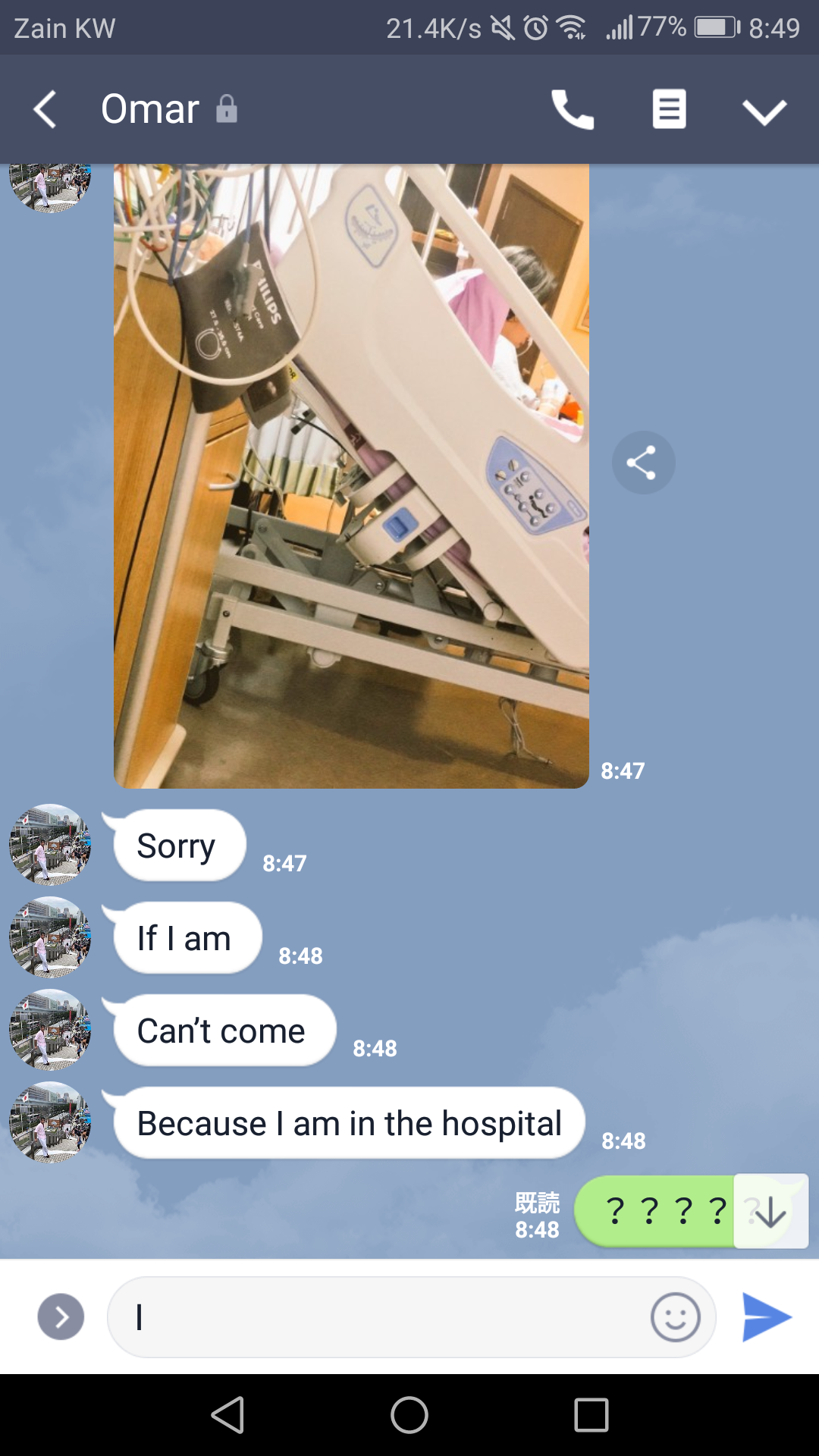Go back from Omar's chat
Viewport: 819px width, 1456px height.
point(45,109)
